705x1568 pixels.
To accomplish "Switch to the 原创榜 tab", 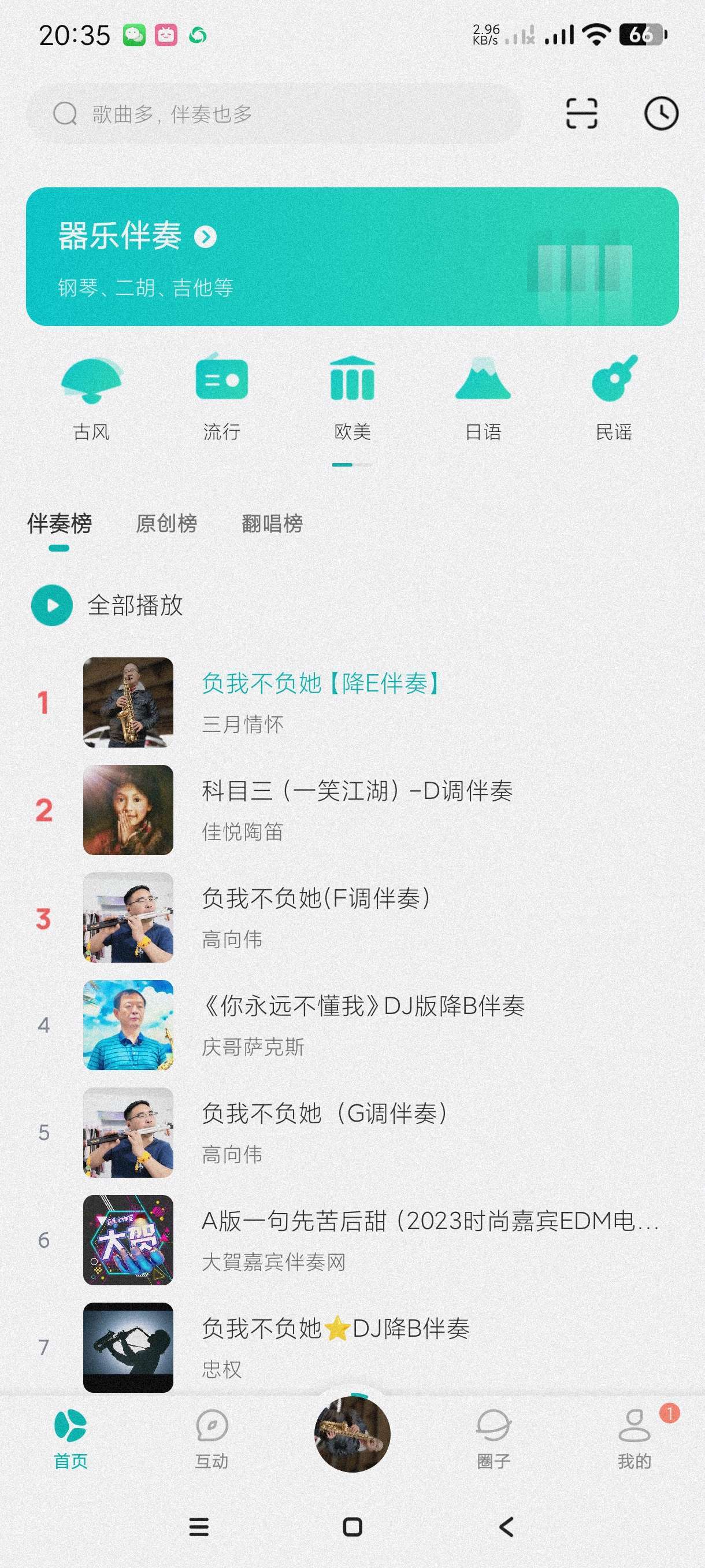I will [x=166, y=523].
